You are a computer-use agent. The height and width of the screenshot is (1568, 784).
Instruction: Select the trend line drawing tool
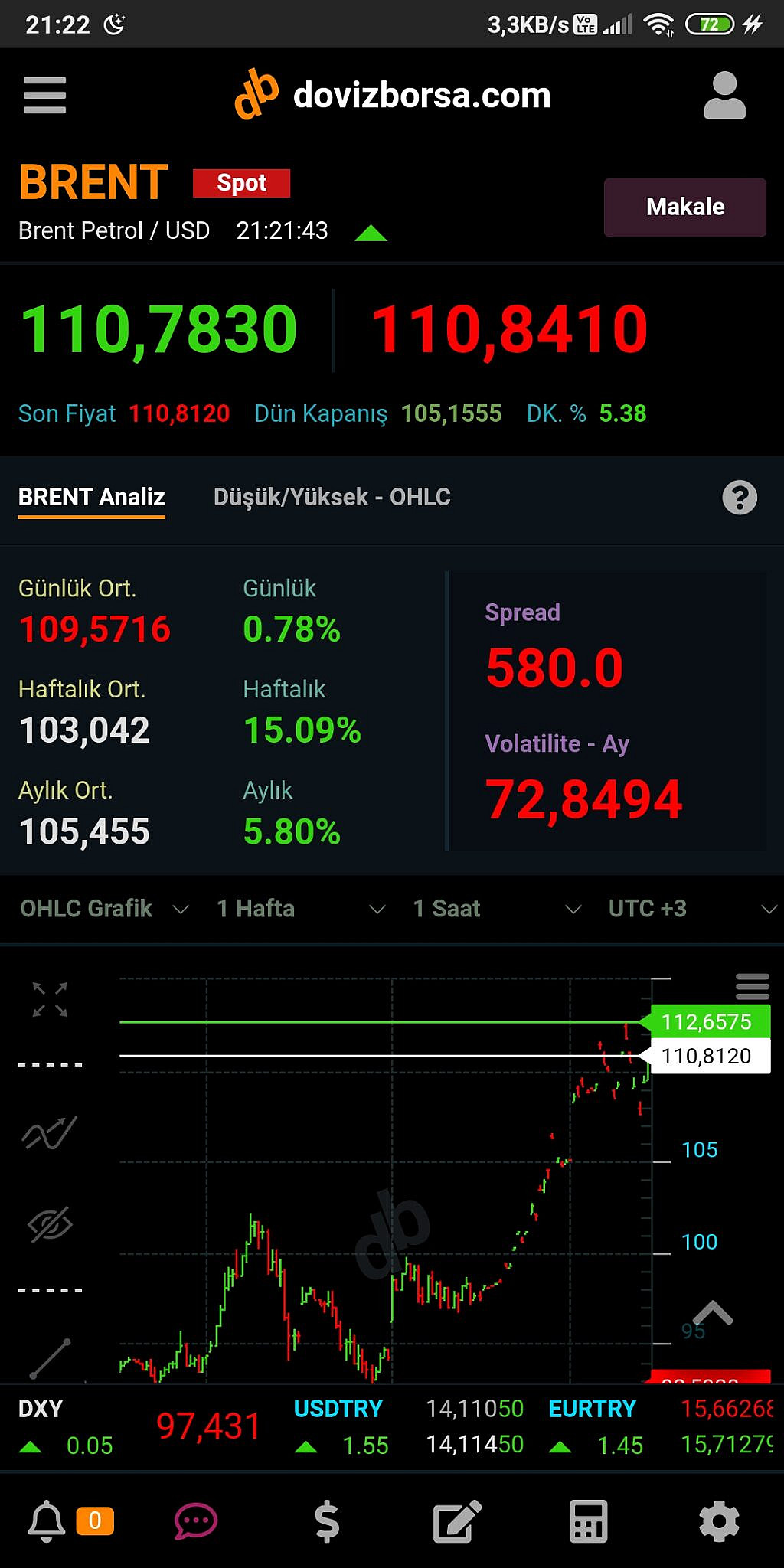pyautogui.click(x=51, y=1357)
